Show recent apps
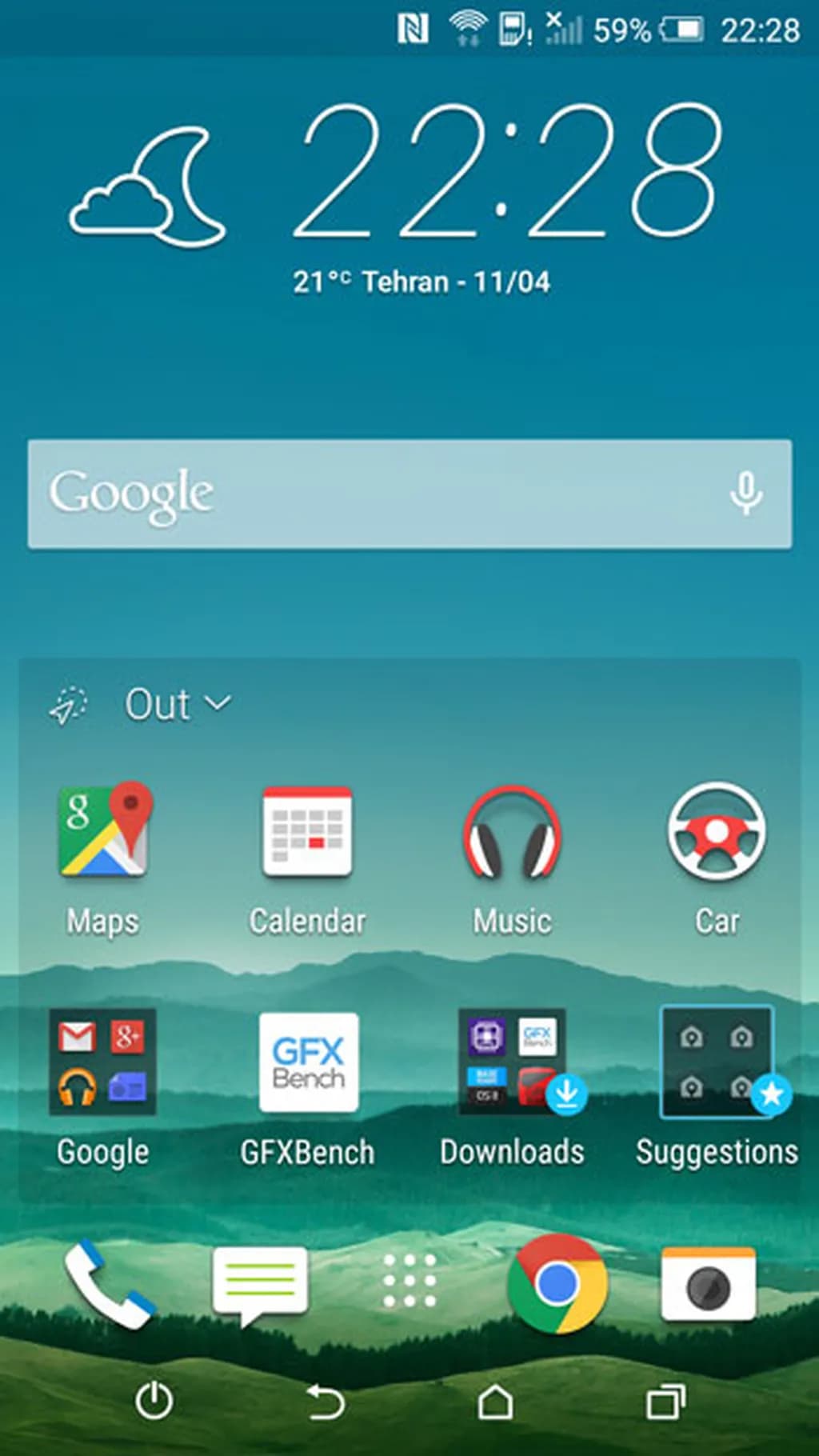The image size is (819, 1456). 665,1402
